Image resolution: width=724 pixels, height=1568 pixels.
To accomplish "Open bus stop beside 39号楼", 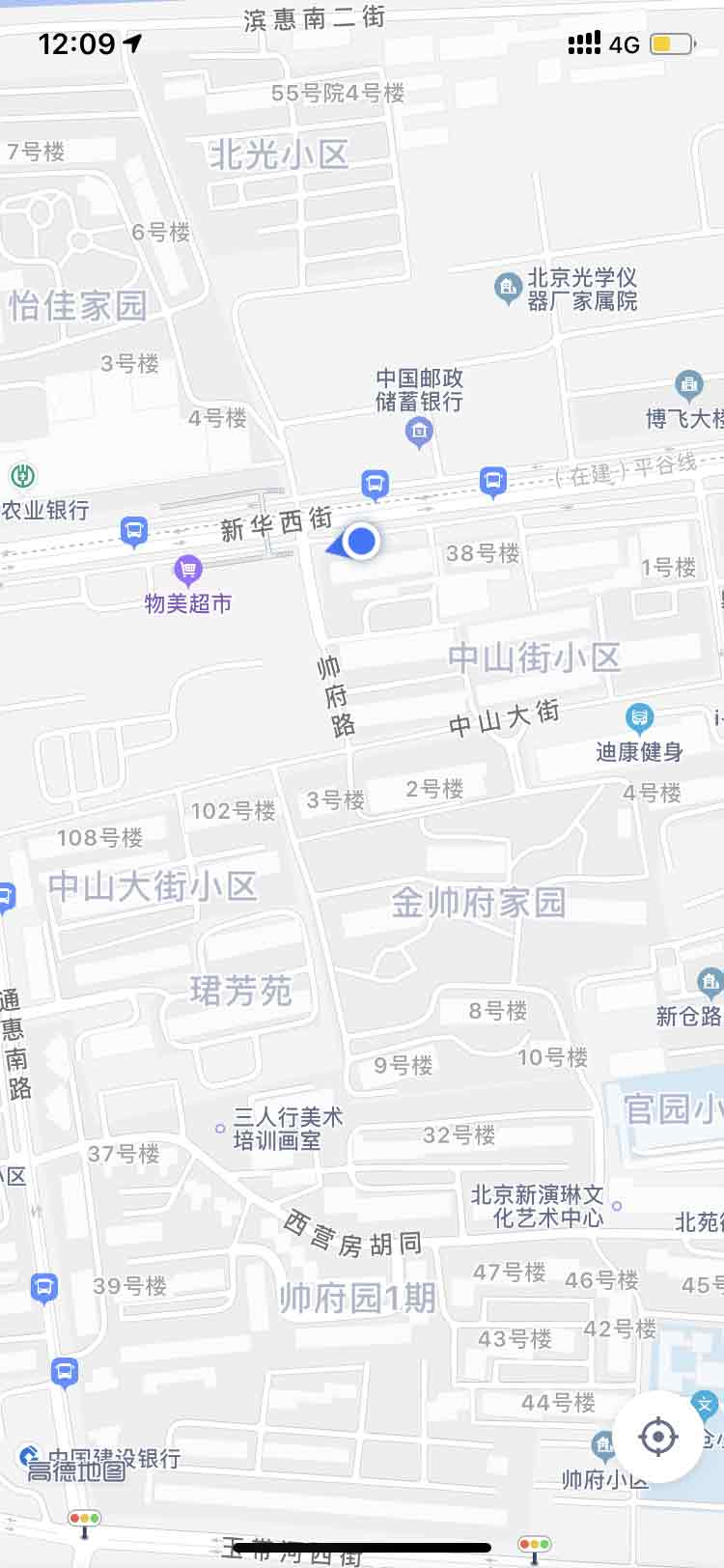I will point(43,1287).
